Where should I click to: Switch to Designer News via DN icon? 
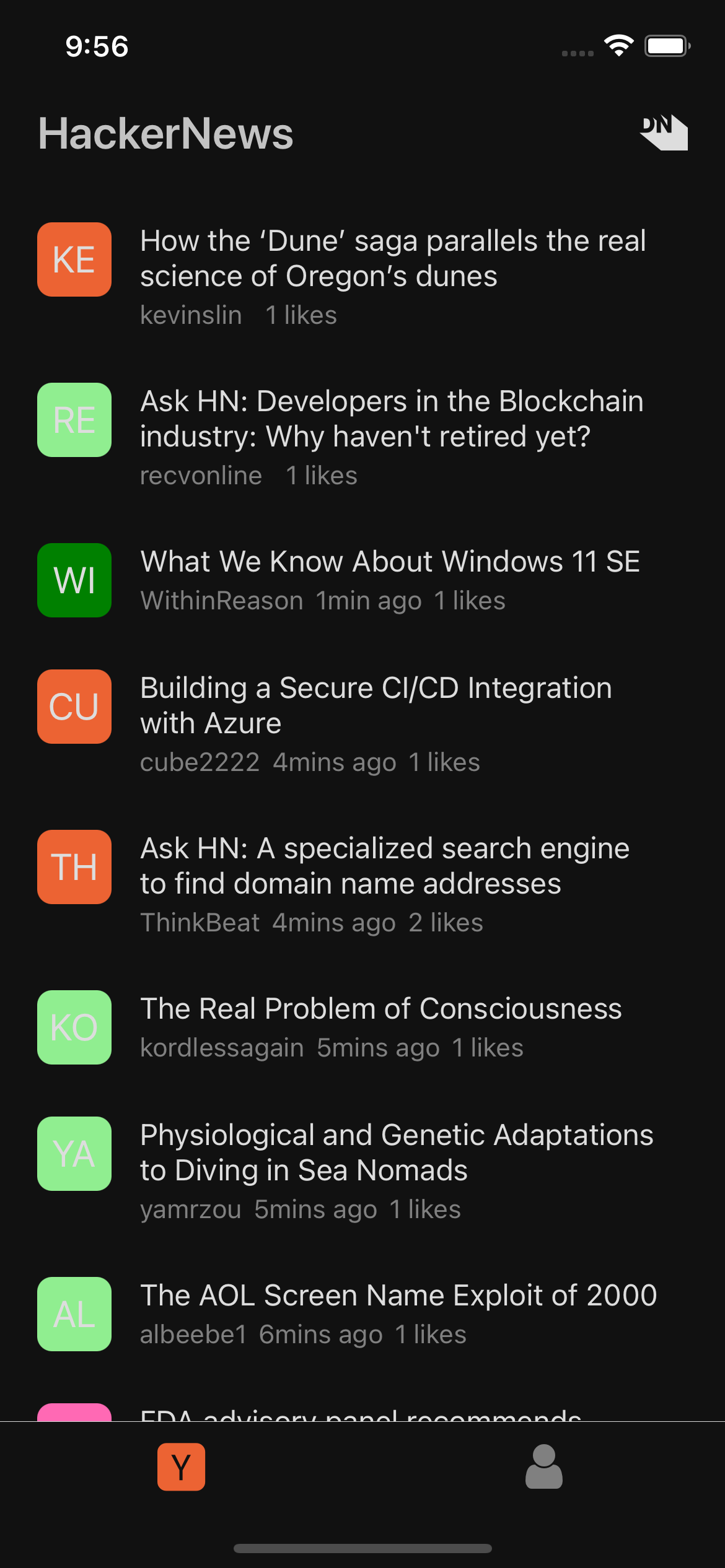(x=664, y=132)
